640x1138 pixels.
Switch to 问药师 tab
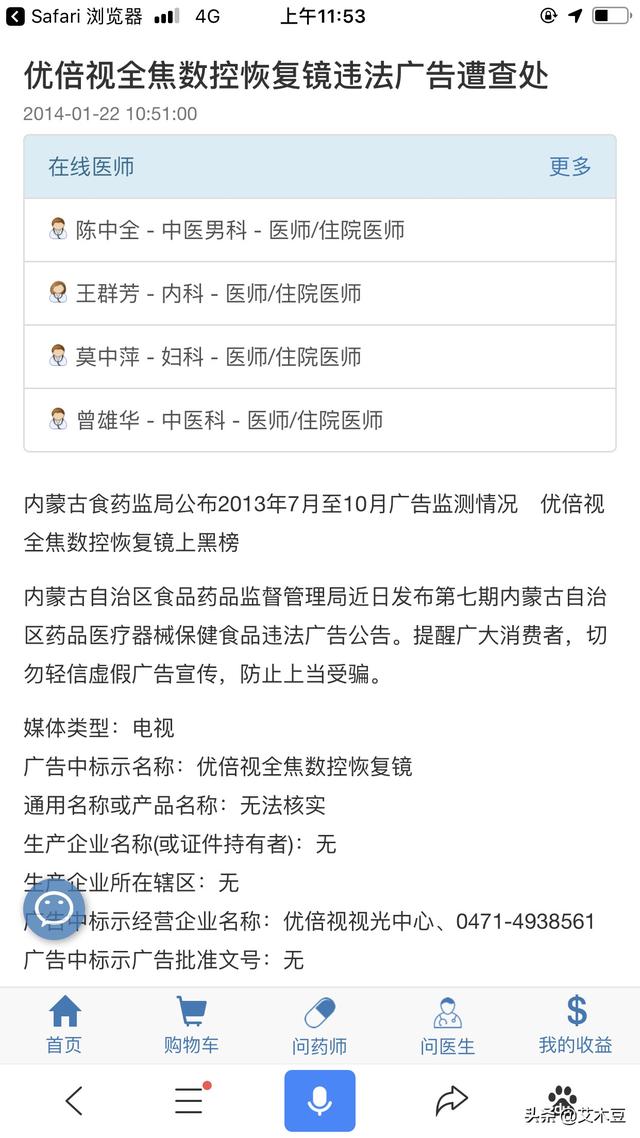tap(319, 1025)
